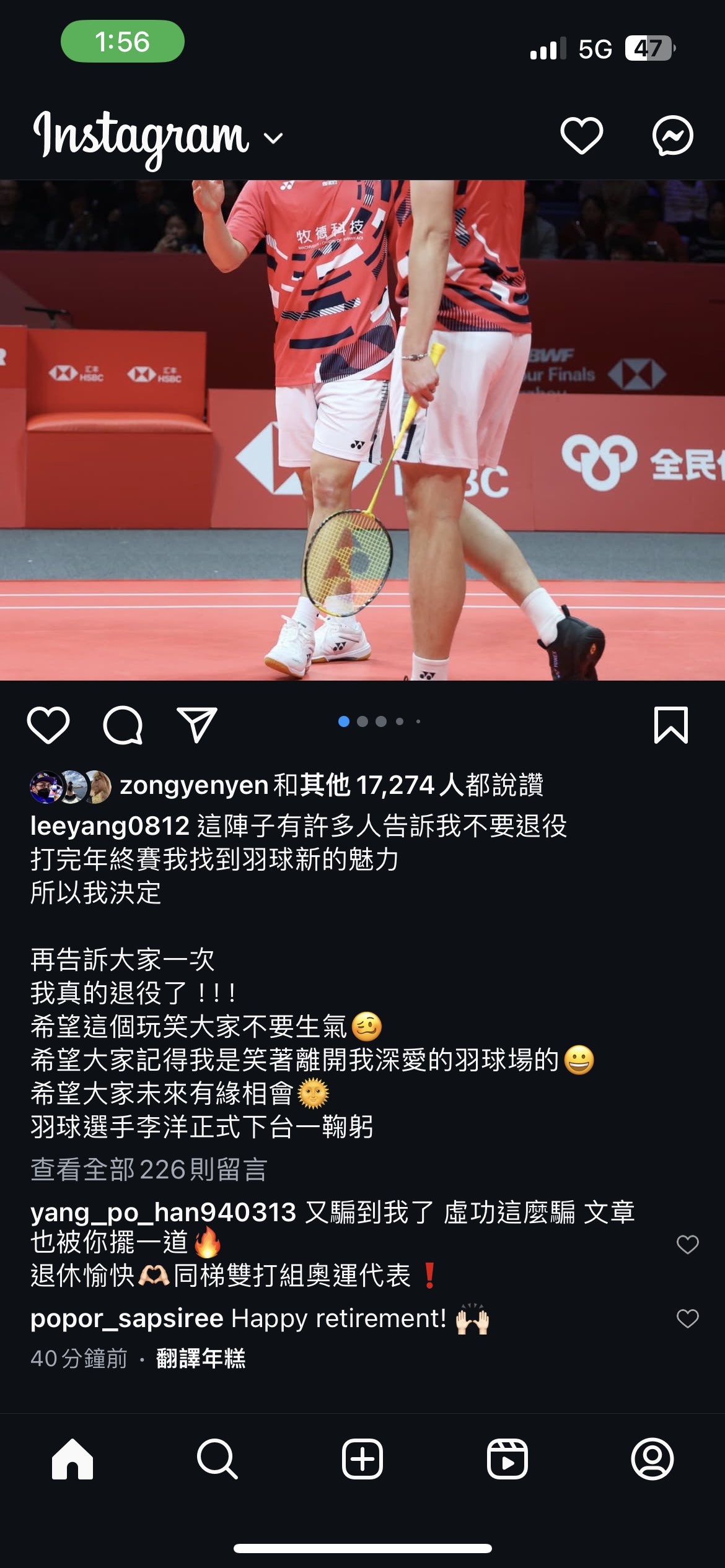View all 226 comments
This screenshot has height=1568, width=725.
149,1169
